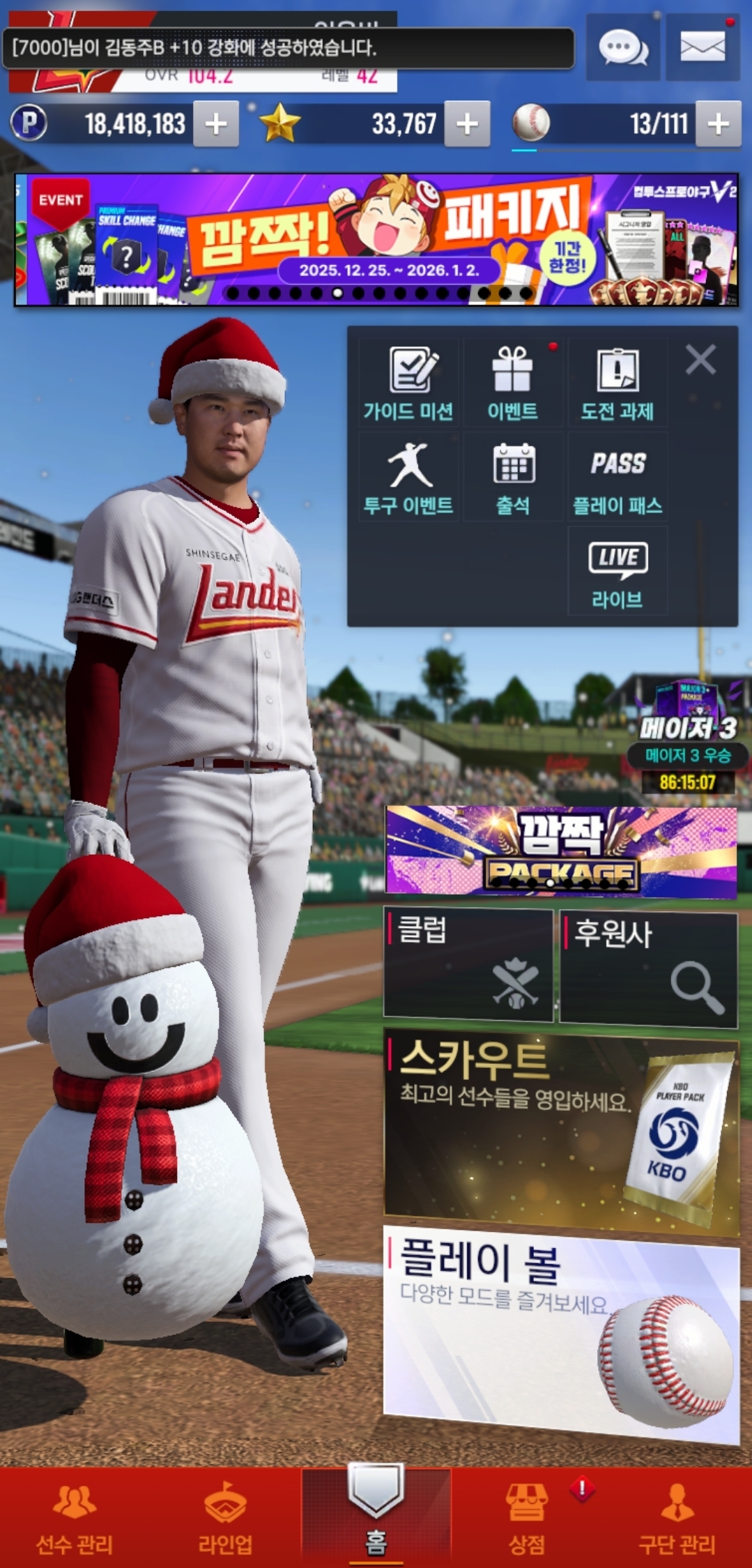The image size is (752, 1568).
Task: Add baseballs with the plus button
Action: 718,125
